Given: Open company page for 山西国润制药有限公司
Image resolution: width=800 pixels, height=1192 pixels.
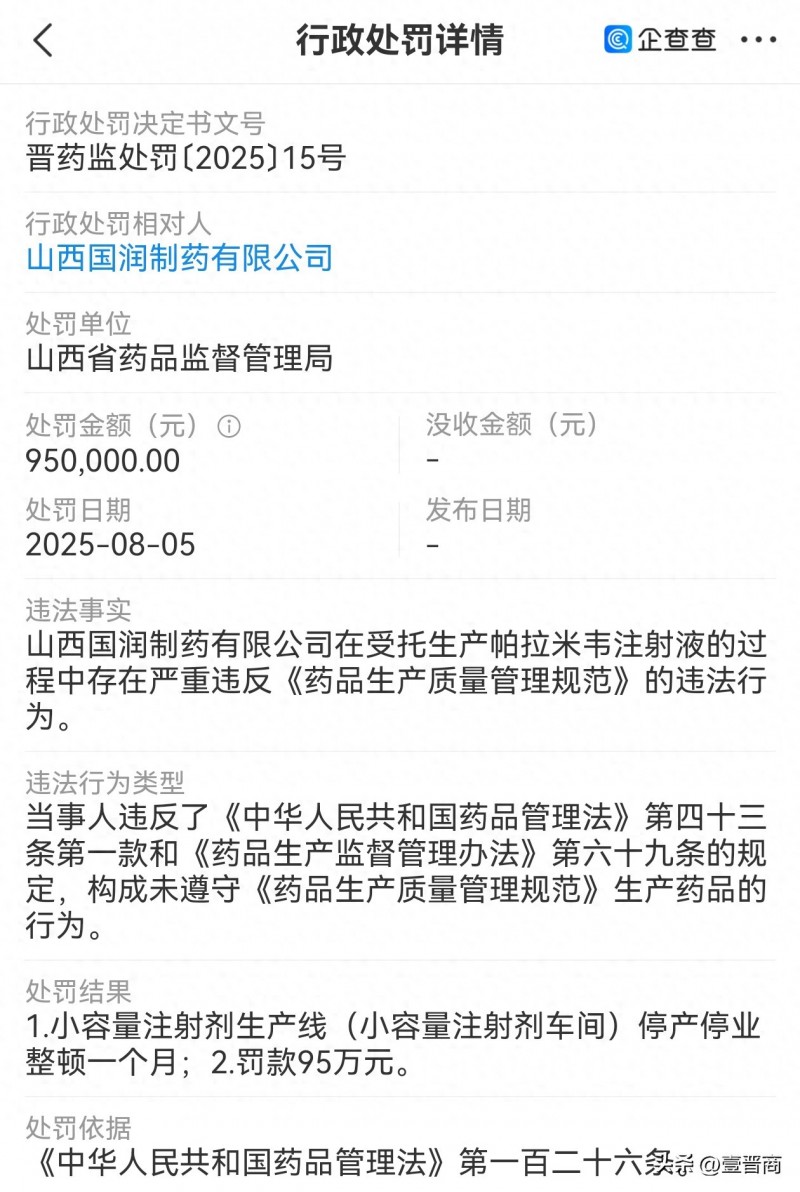Looking at the screenshot, I should (x=180, y=258).
